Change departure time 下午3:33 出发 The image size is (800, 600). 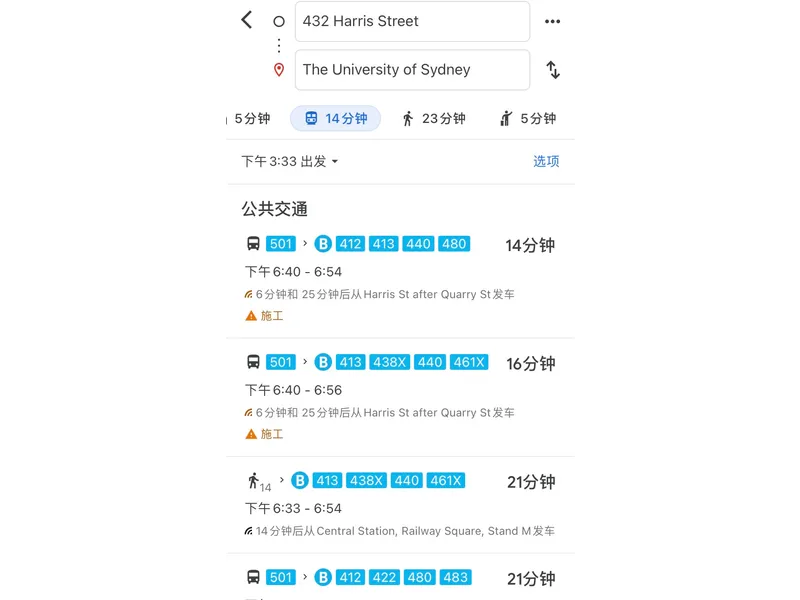point(290,161)
